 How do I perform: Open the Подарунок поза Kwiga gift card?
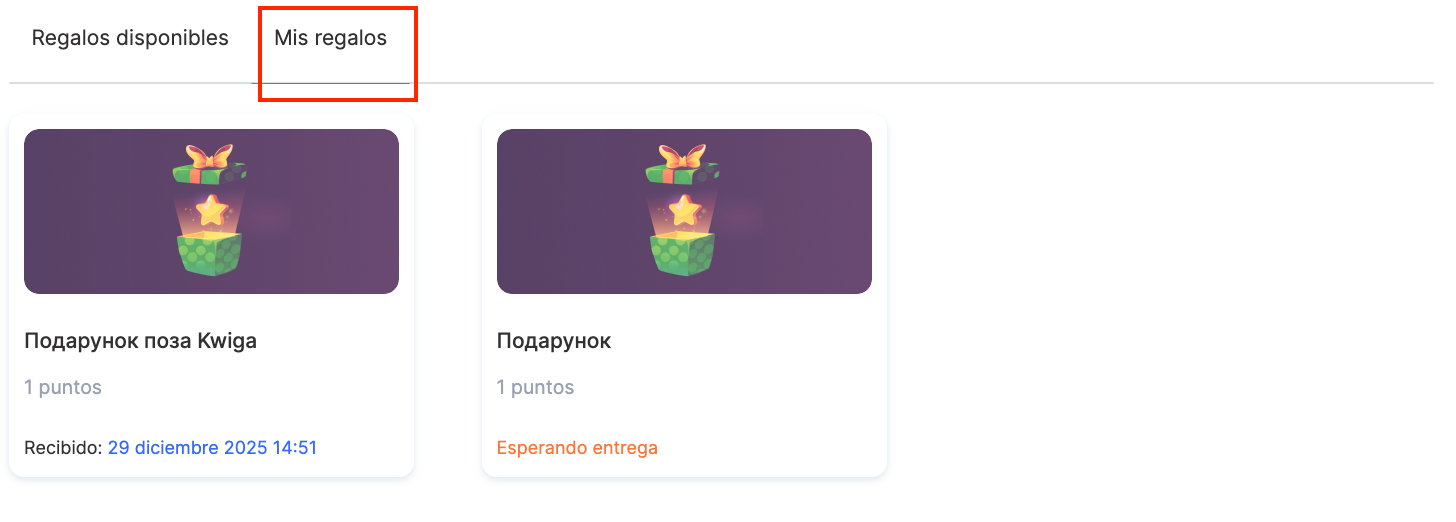[211, 295]
